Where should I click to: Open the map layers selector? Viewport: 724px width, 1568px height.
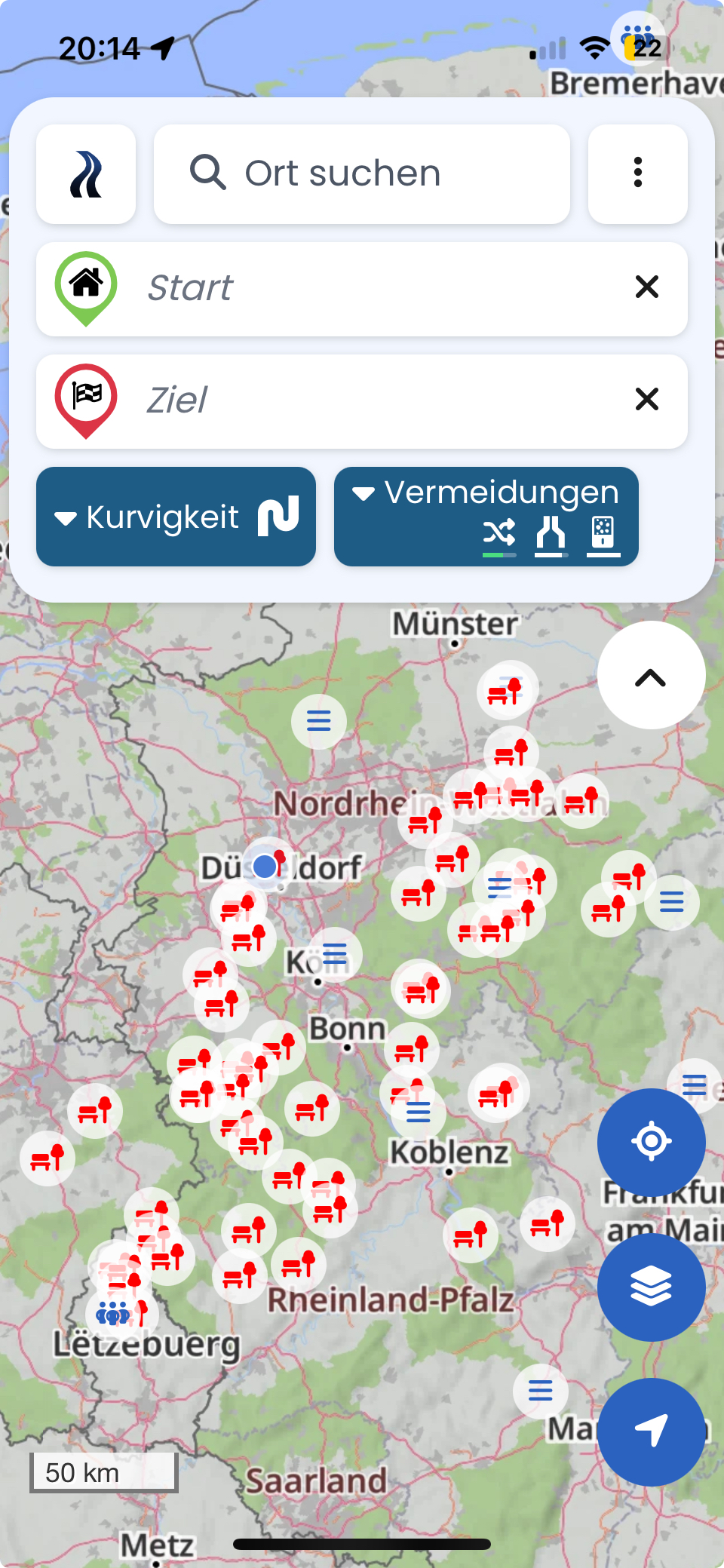tap(651, 1287)
